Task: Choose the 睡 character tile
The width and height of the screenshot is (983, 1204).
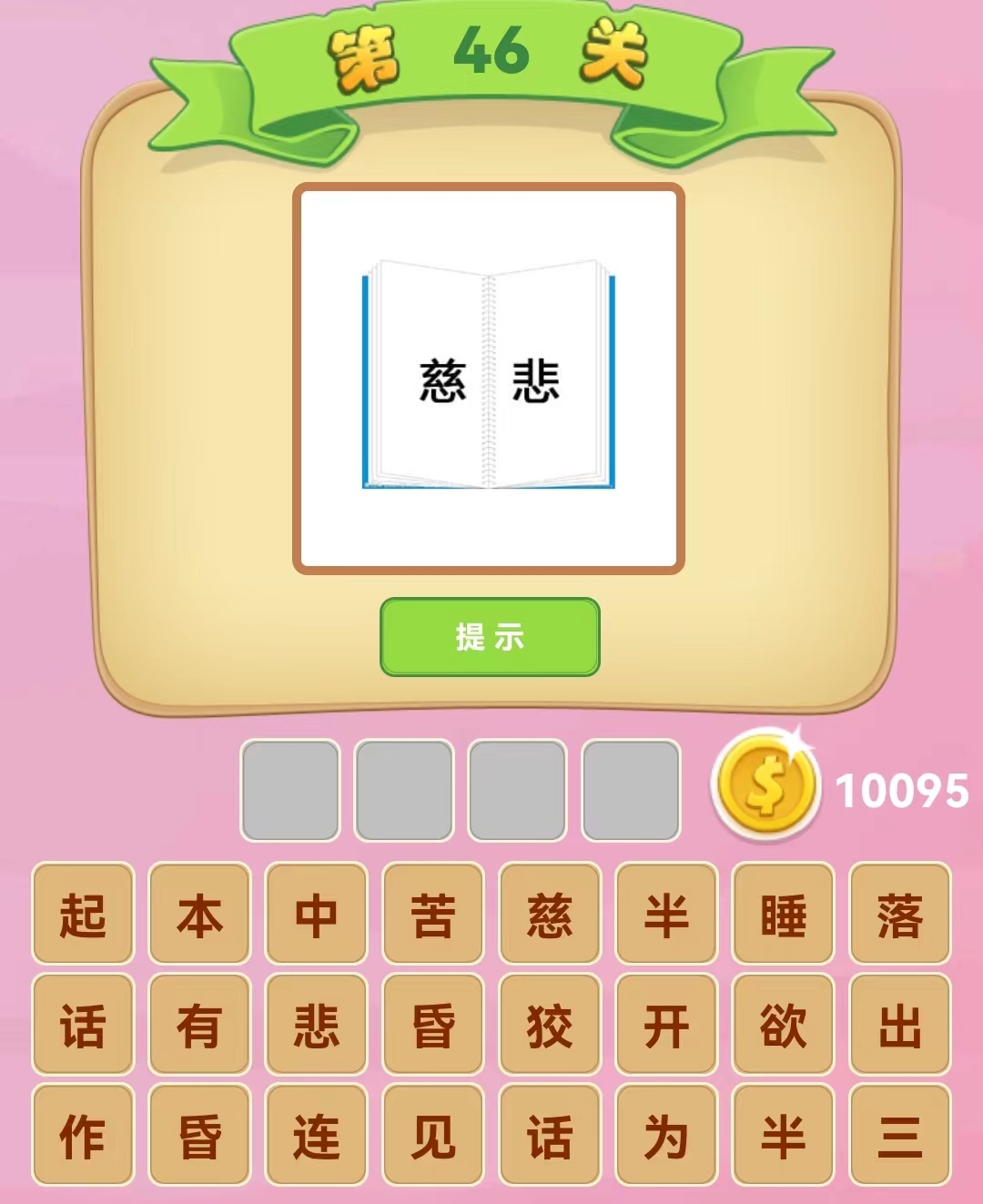Action: pos(783,914)
